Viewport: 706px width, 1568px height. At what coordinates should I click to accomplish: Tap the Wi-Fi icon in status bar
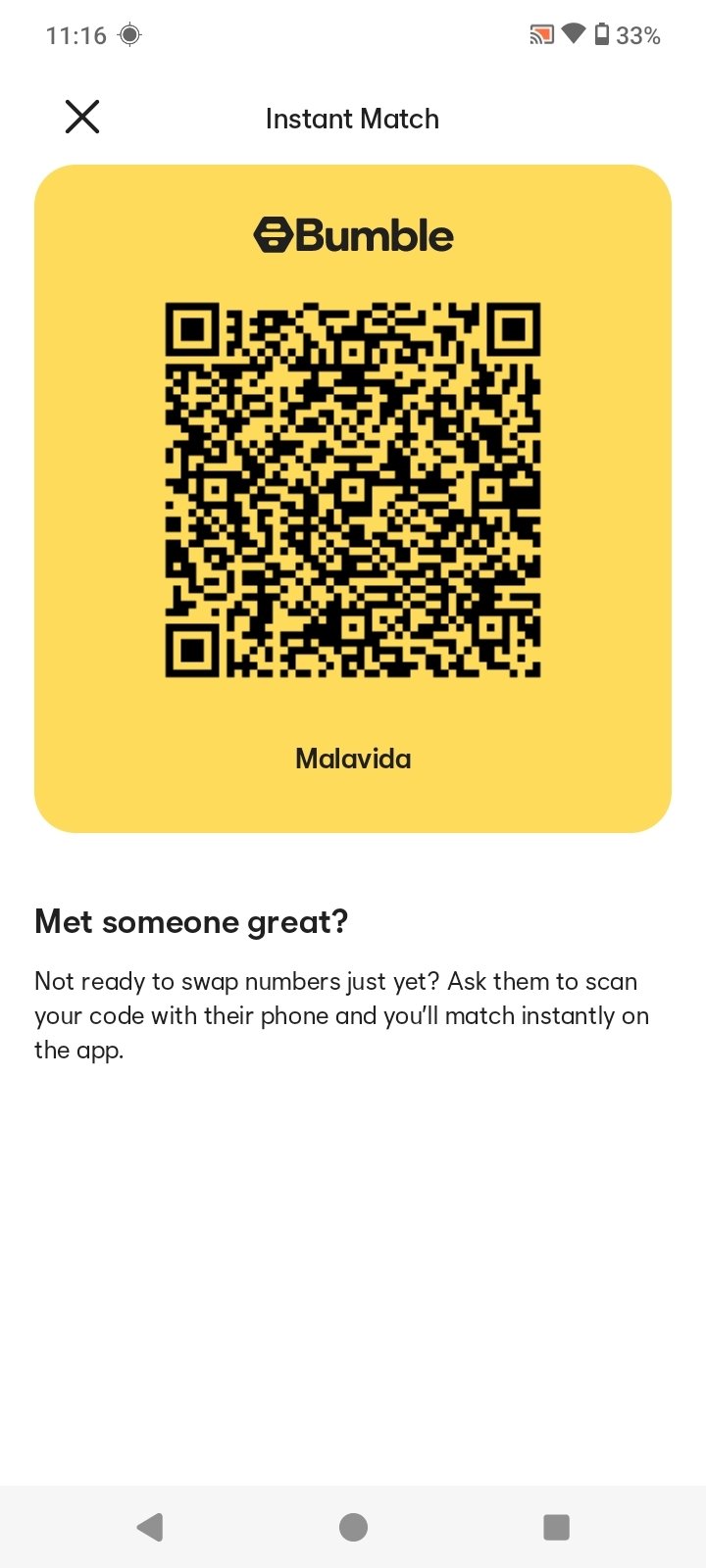pyautogui.click(x=572, y=34)
